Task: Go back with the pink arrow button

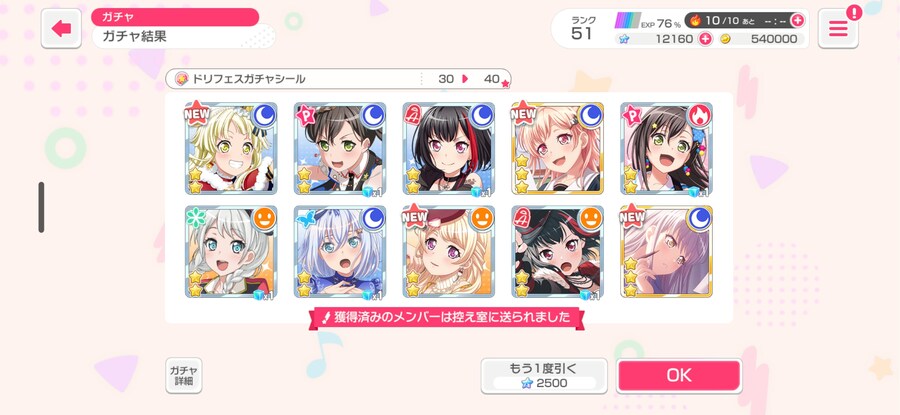Action: tap(61, 28)
